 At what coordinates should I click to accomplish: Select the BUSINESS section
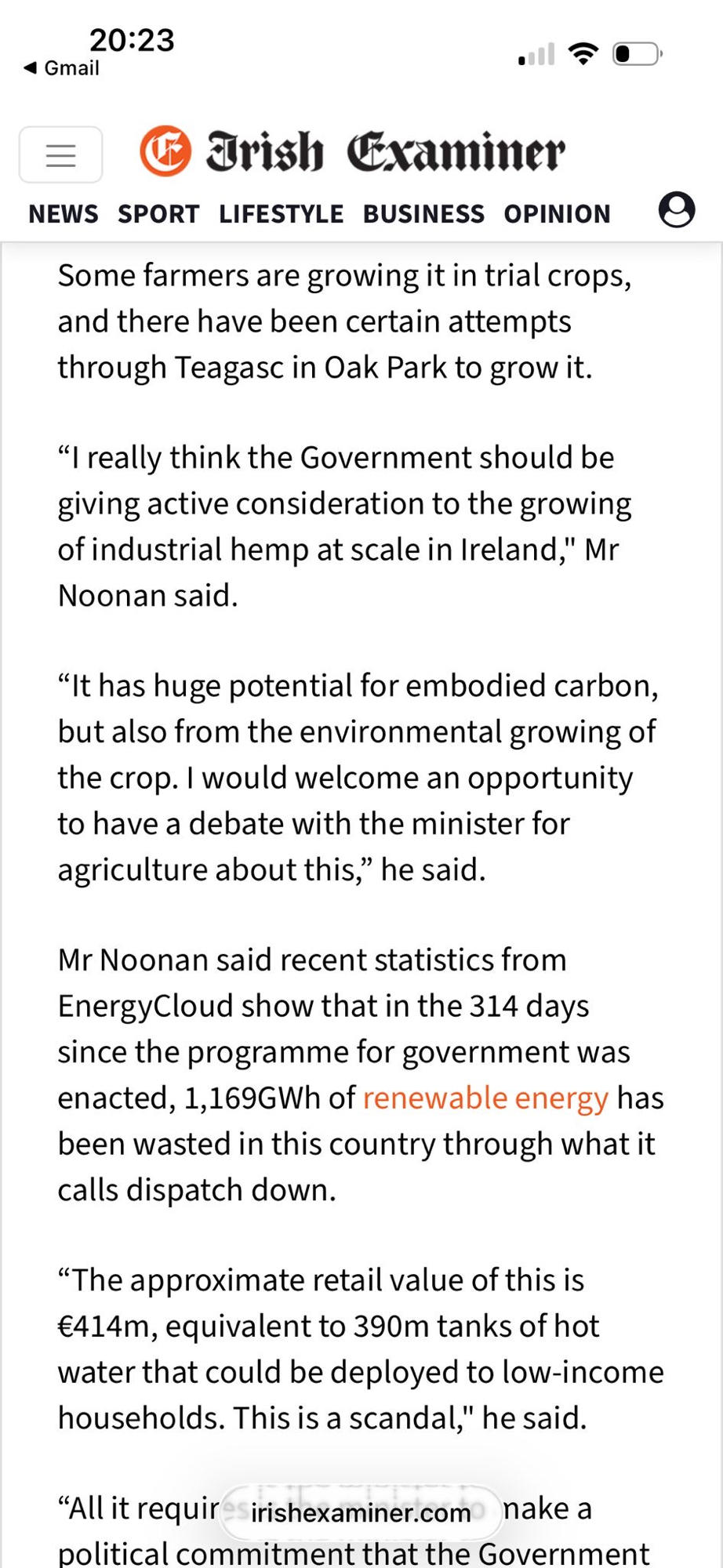coord(423,213)
